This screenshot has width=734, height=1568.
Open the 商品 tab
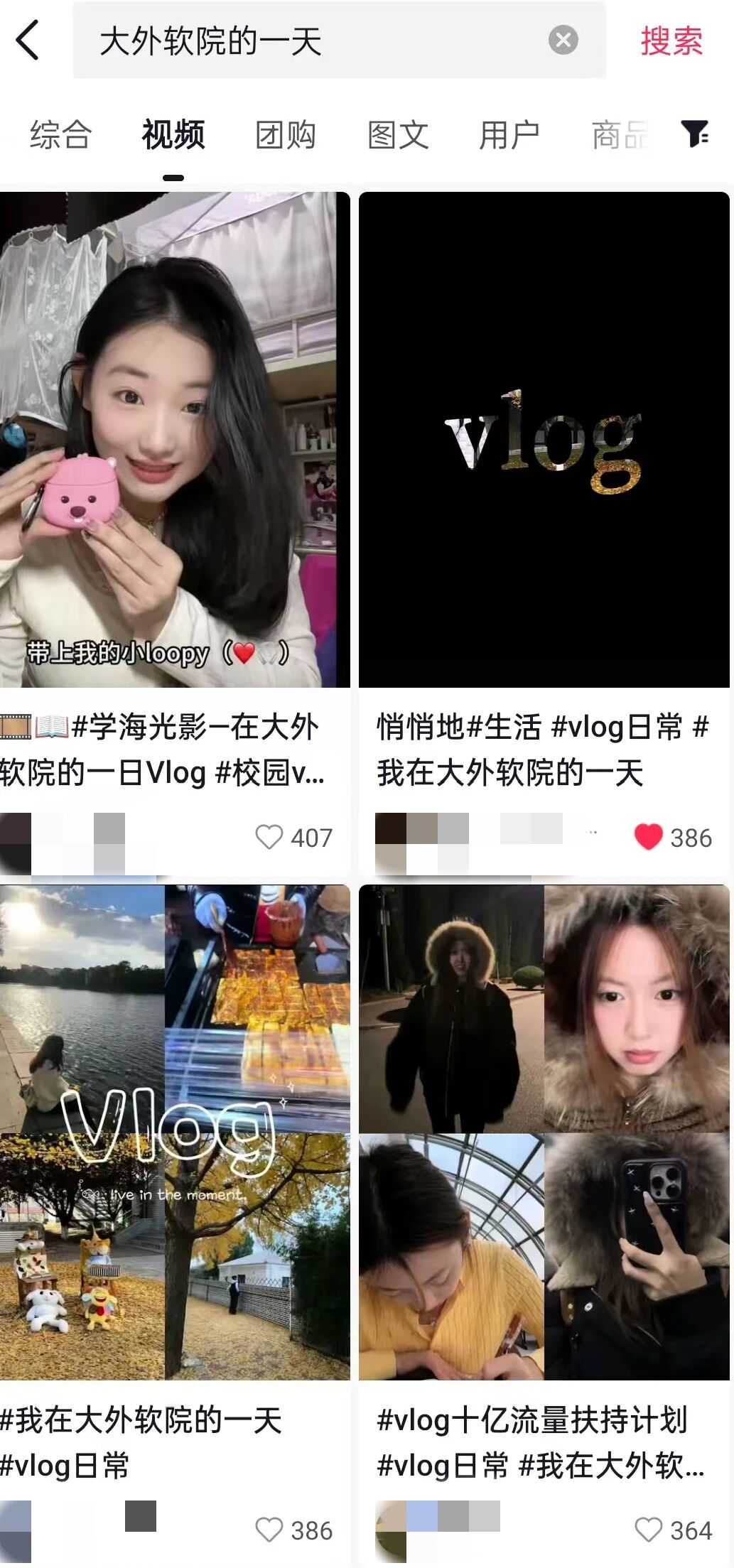pyautogui.click(x=620, y=134)
